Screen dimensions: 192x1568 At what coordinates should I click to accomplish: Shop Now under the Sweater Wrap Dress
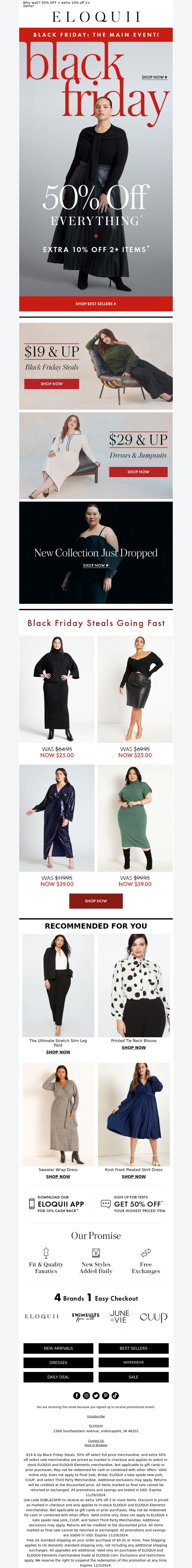[x=58, y=1177]
